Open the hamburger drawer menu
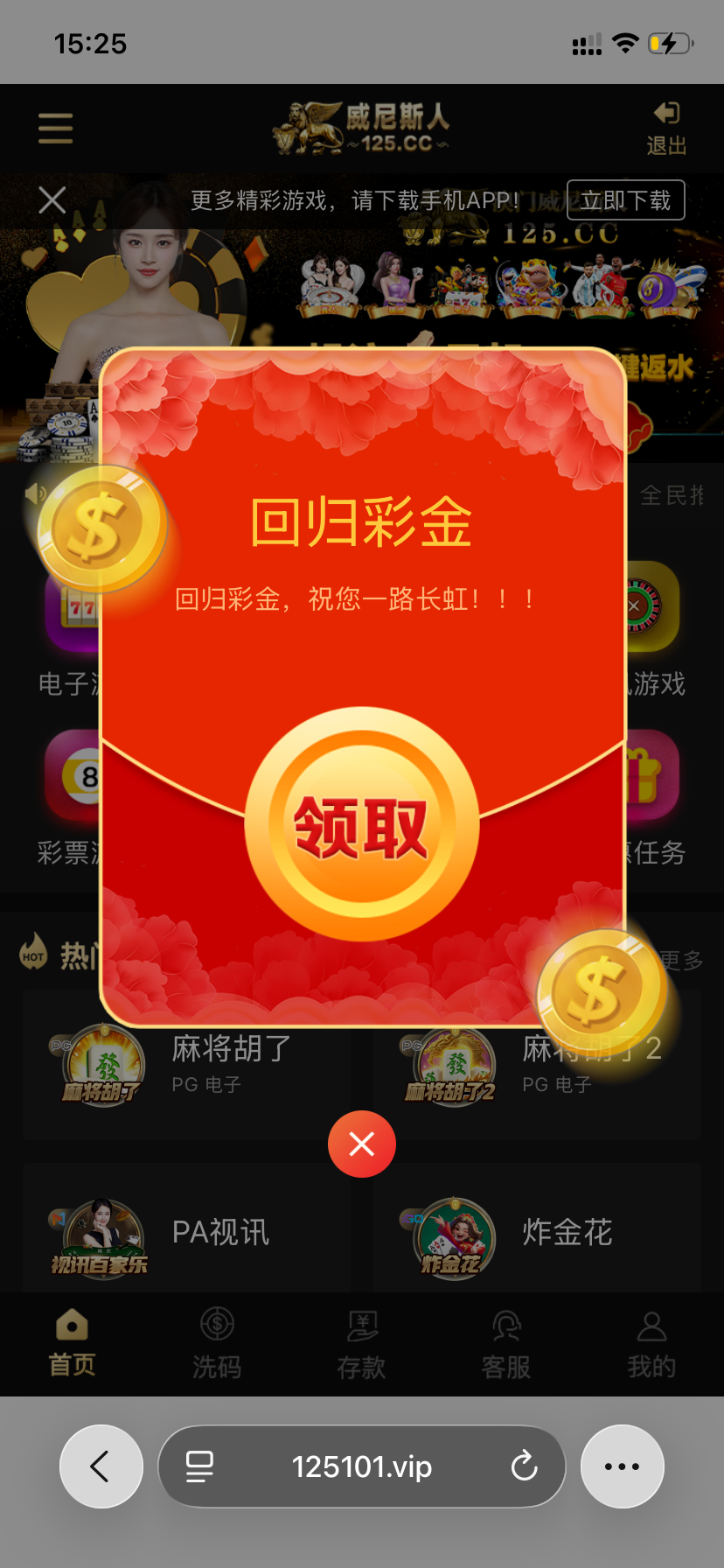This screenshot has height=1568, width=724. coord(55,129)
